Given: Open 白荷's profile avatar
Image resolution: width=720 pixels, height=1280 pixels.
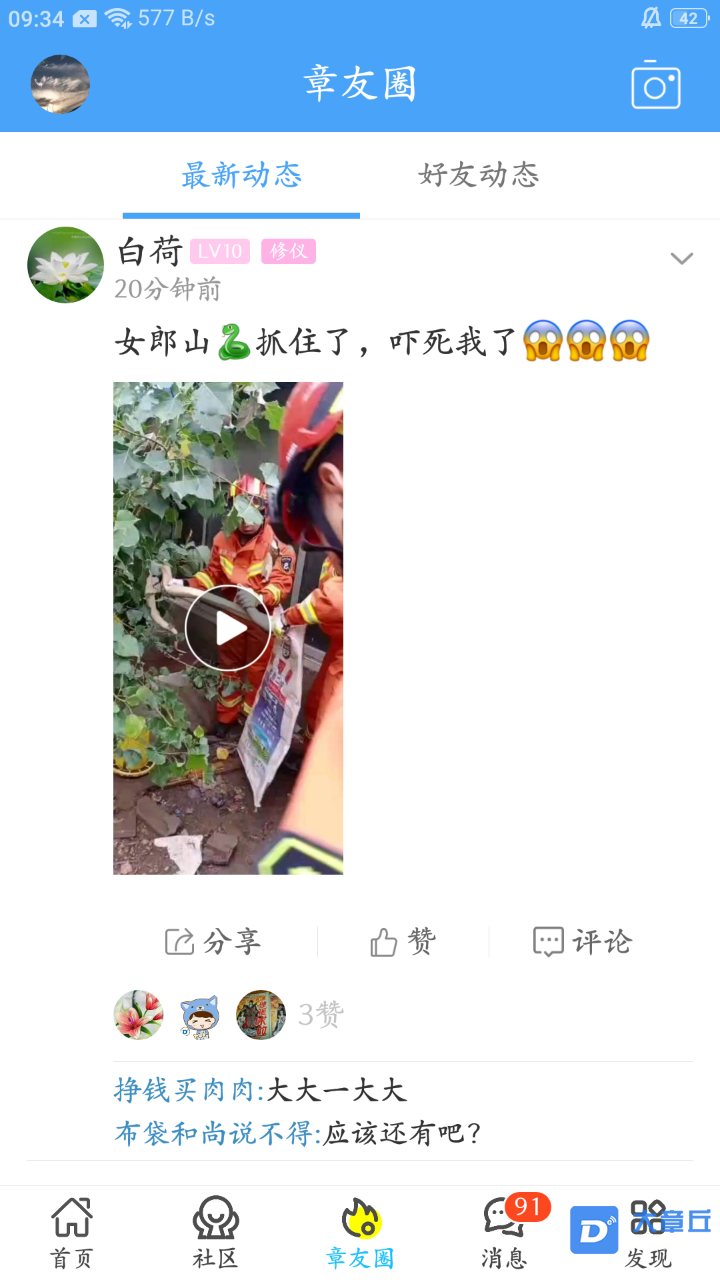Looking at the screenshot, I should point(65,265).
